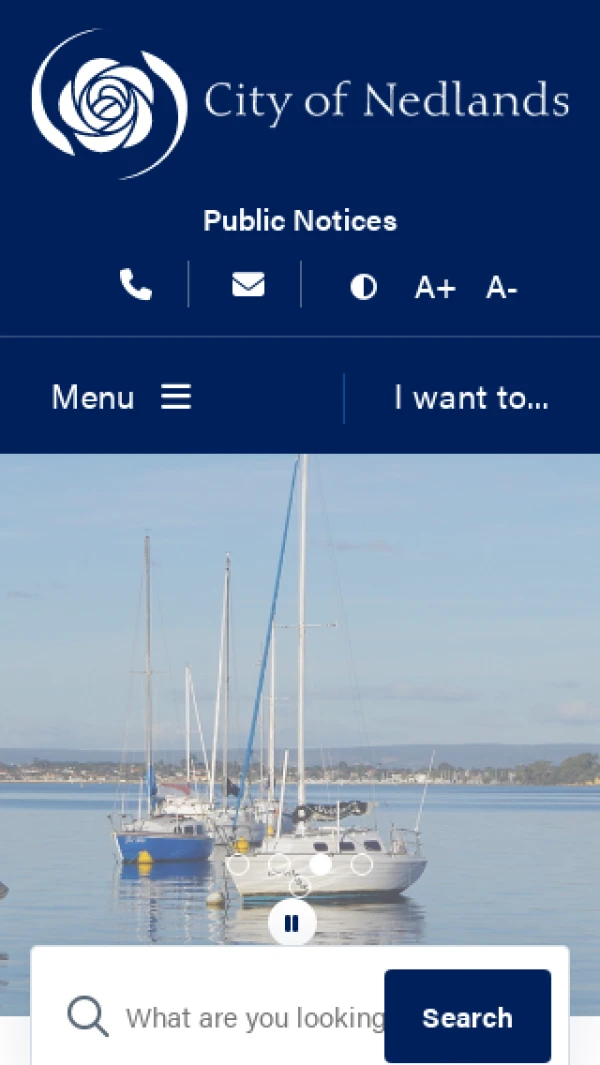
Task: Decrease text size with A-
Action: (x=501, y=289)
